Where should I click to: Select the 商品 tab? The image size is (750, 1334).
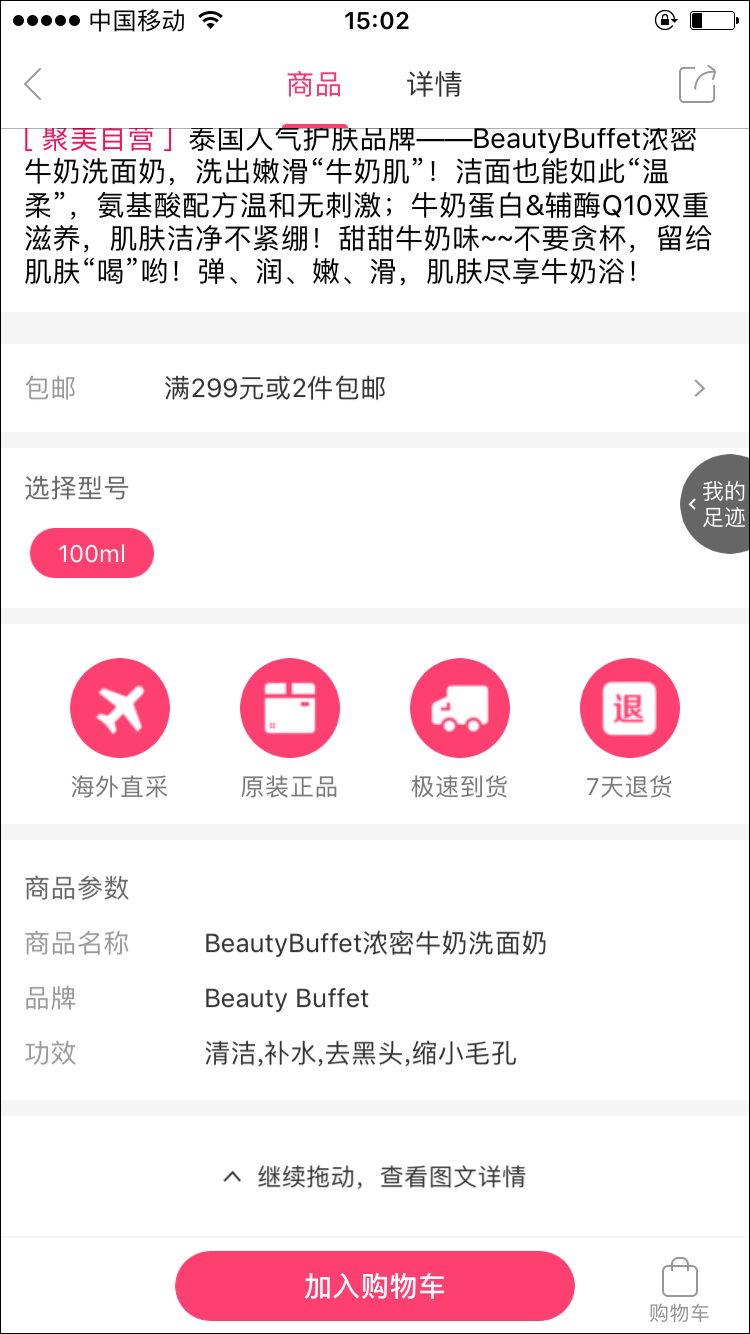pyautogui.click(x=314, y=85)
